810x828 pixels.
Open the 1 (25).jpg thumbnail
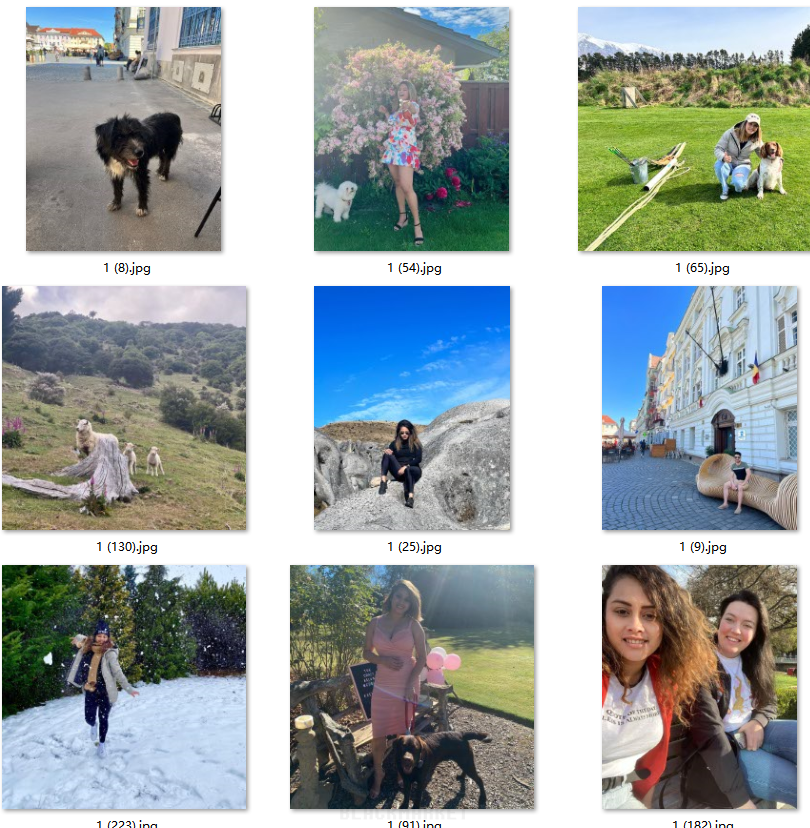pos(411,408)
